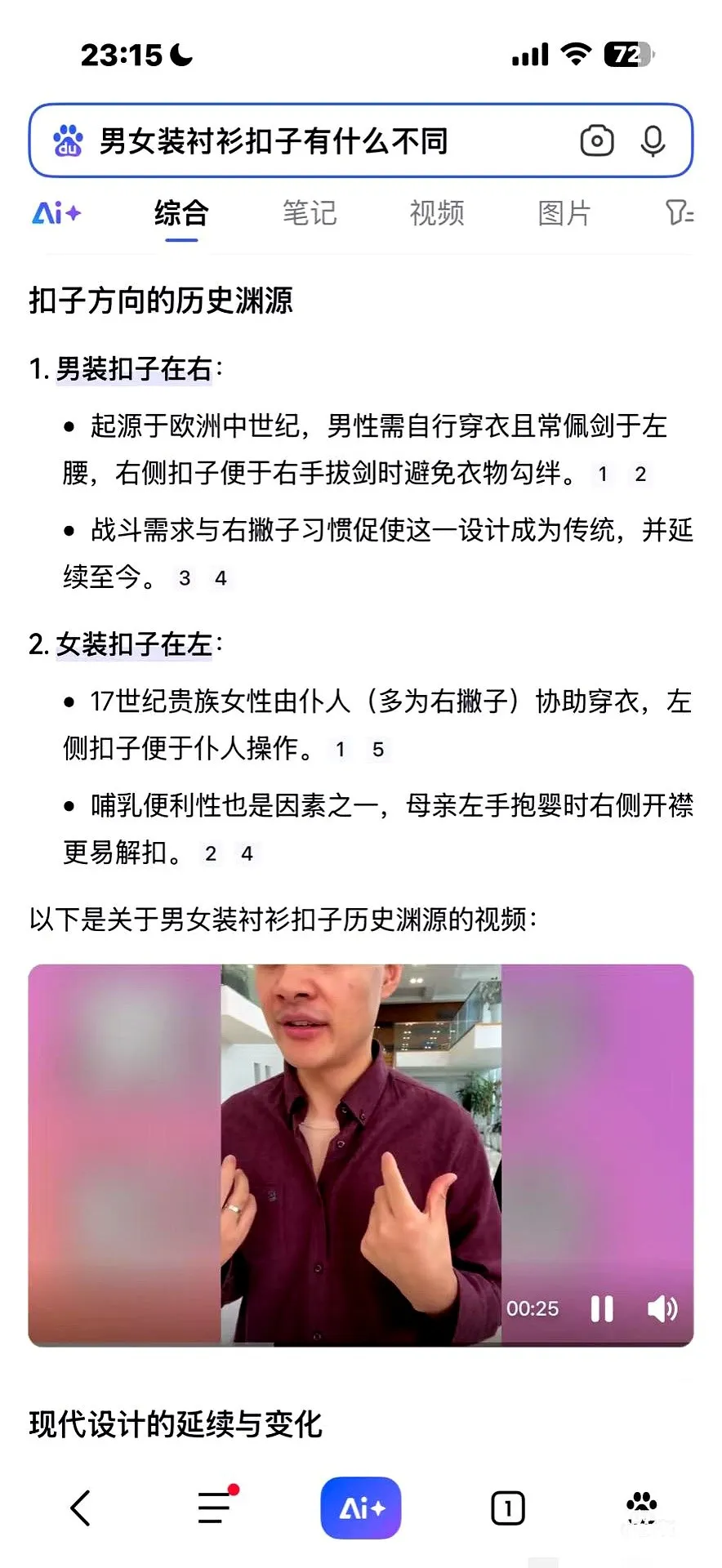722x1568 pixels.
Task: Open the camera search icon
Action: (x=597, y=141)
